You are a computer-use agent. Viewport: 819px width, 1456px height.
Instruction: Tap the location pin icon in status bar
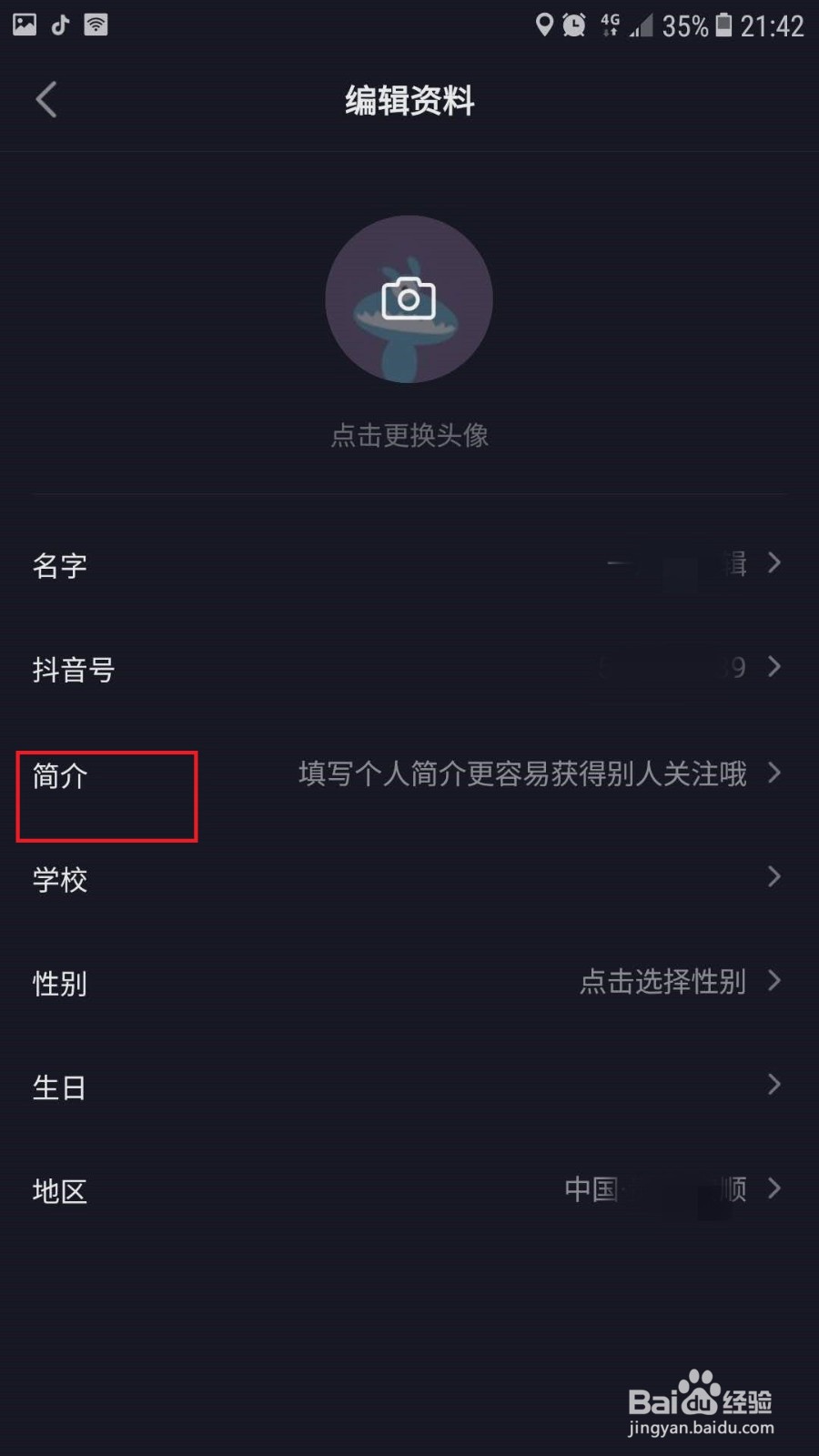(546, 25)
